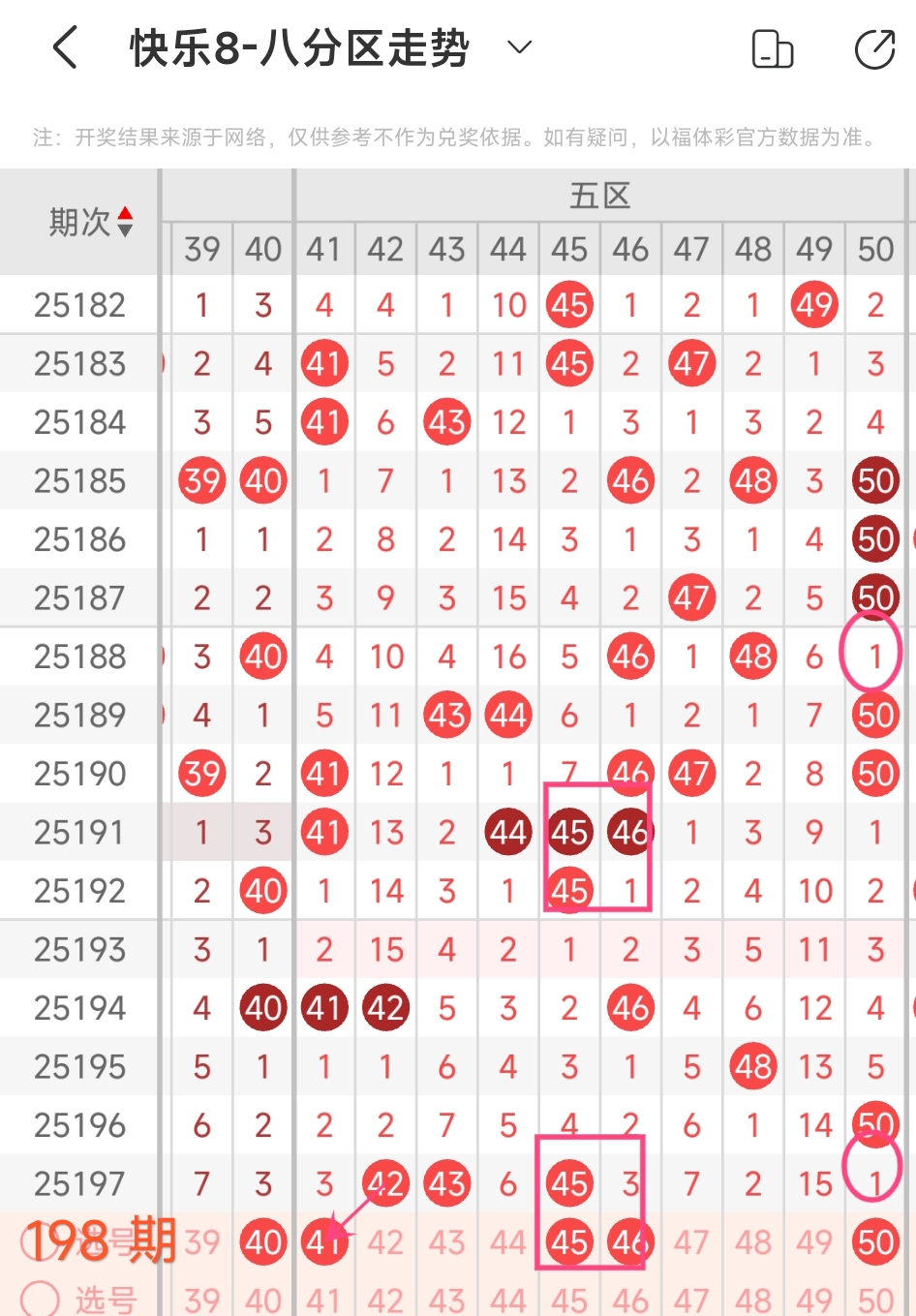916x1316 pixels.
Task: Share this trend chart
Action: point(874,49)
